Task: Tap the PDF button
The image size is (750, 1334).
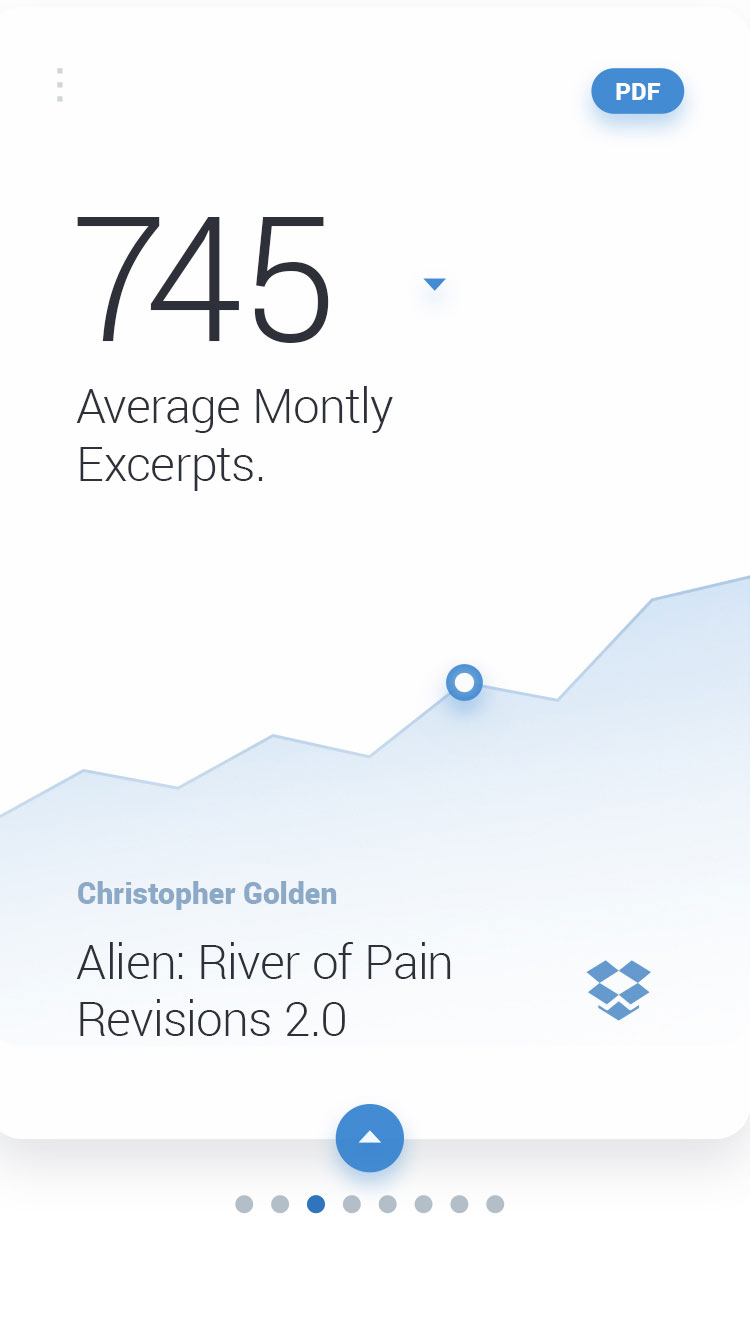Action: pyautogui.click(x=637, y=92)
